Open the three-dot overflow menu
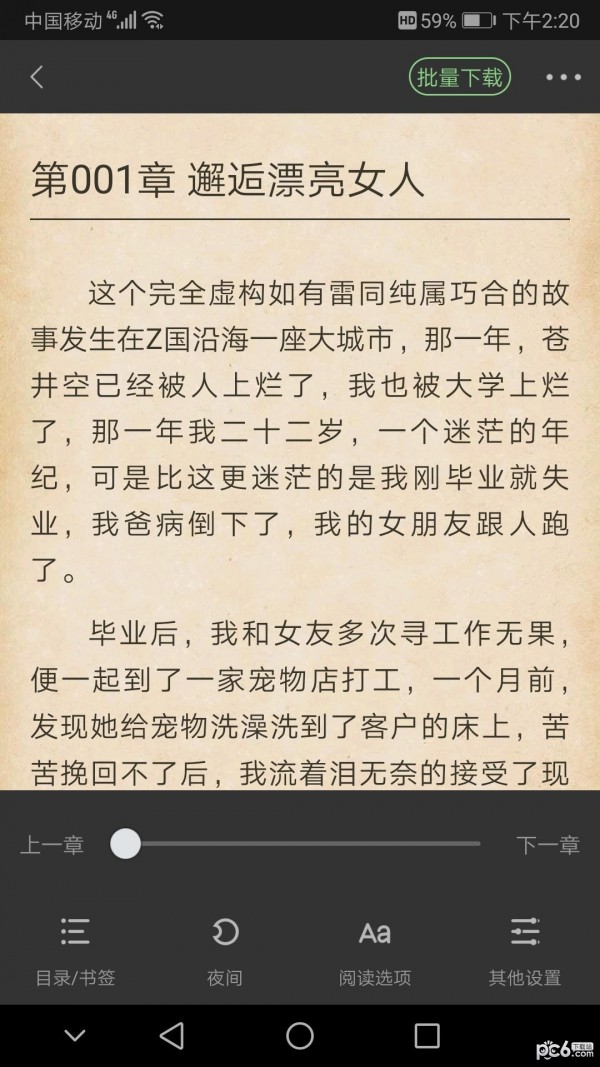Image resolution: width=600 pixels, height=1067 pixels. click(563, 77)
